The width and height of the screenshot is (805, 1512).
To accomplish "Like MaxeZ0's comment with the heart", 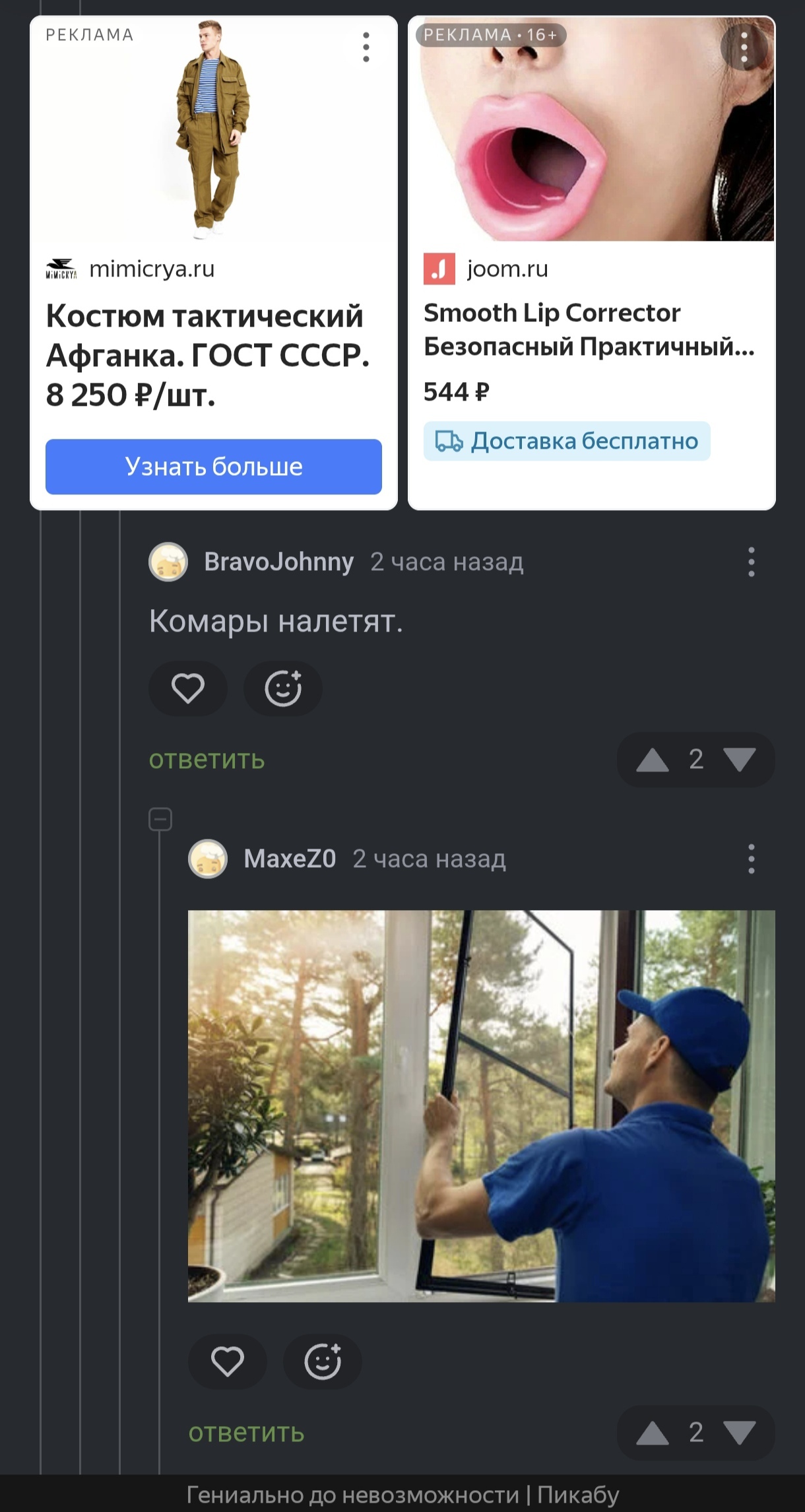I will pos(228,1362).
